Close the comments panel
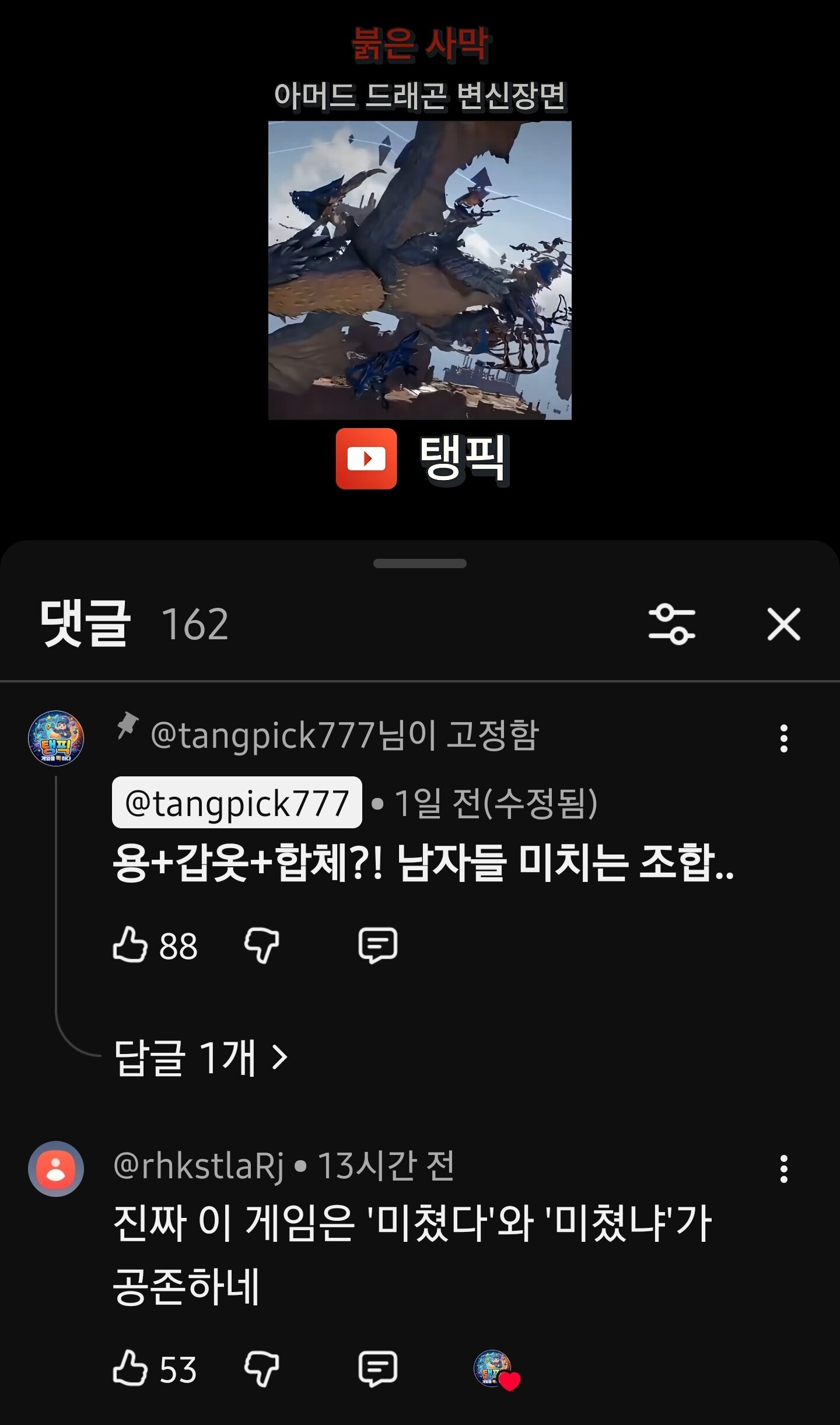 783,624
